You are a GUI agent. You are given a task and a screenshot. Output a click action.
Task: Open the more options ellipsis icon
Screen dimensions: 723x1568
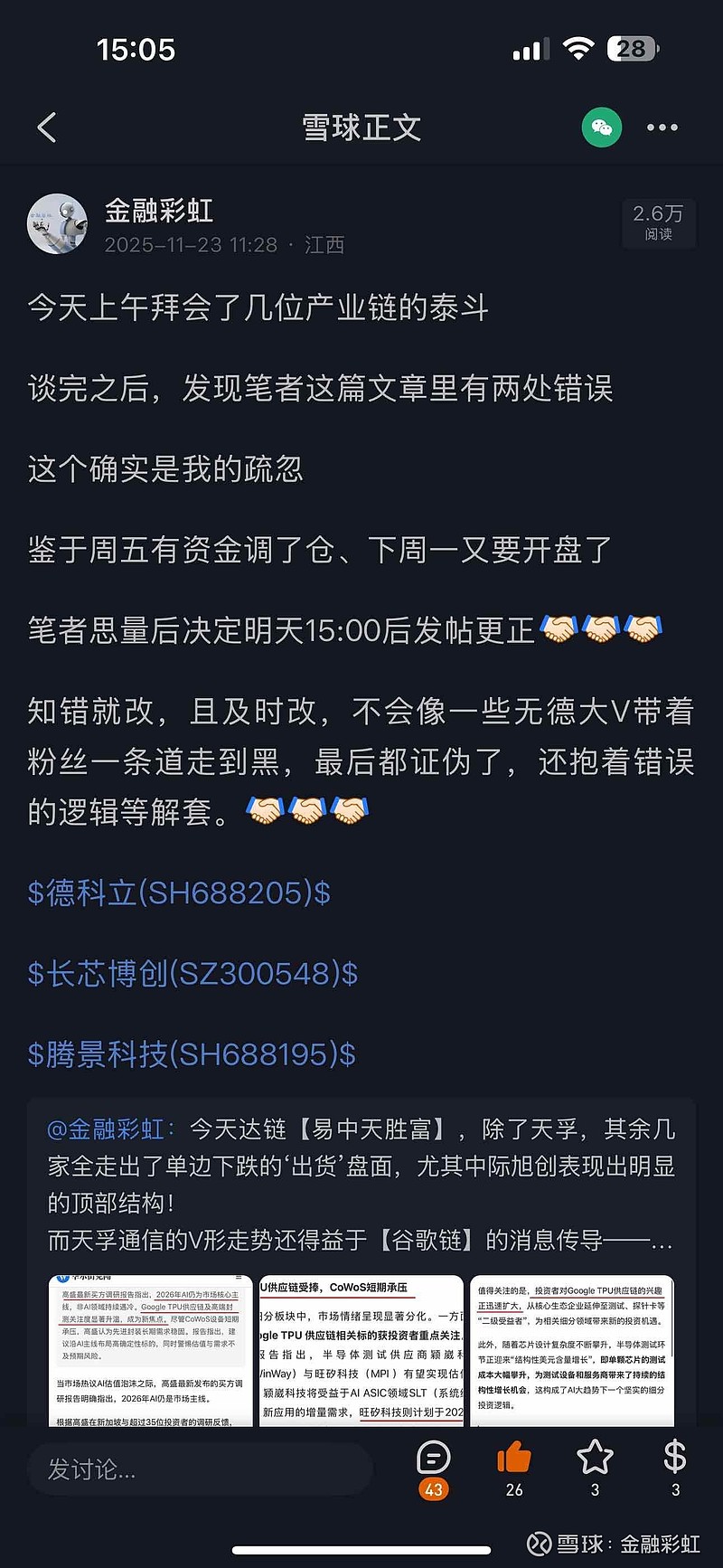[662, 127]
